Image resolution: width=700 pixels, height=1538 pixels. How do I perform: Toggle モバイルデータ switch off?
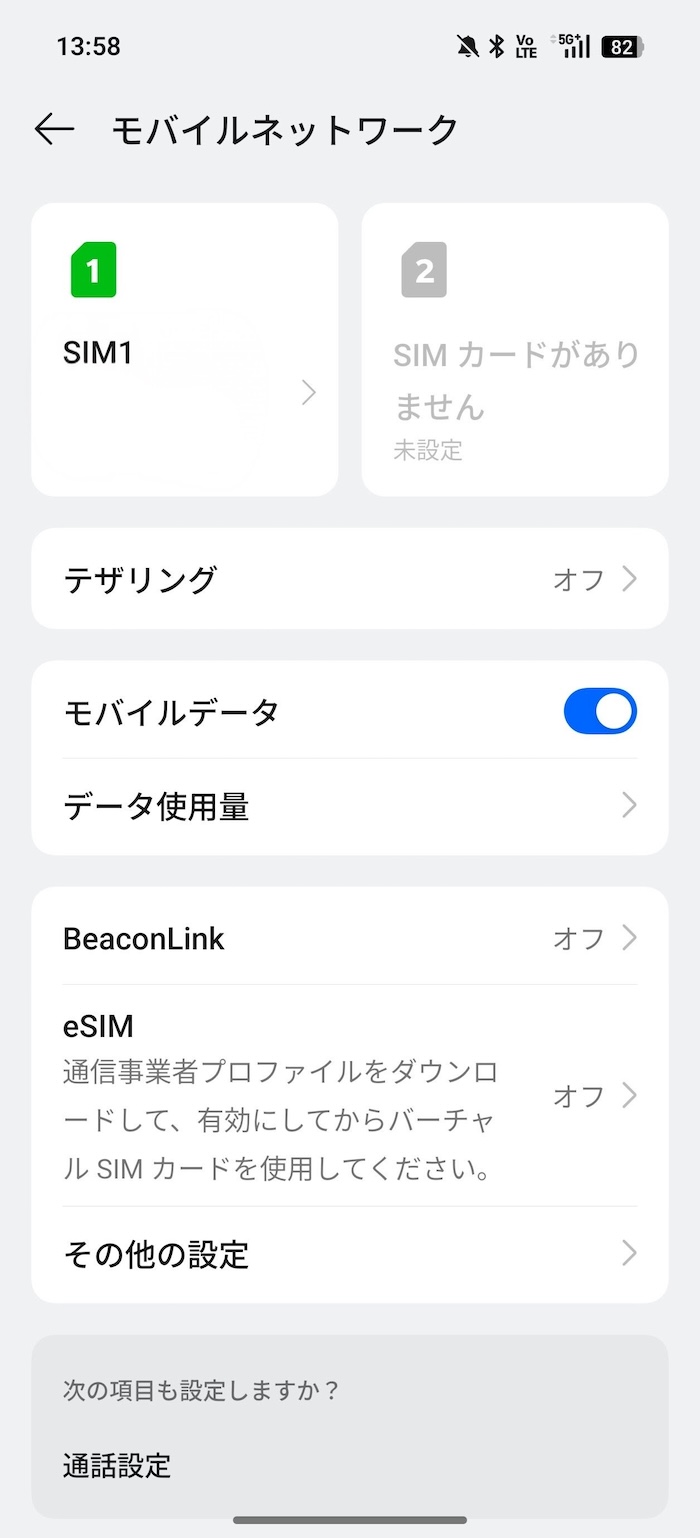(600, 712)
